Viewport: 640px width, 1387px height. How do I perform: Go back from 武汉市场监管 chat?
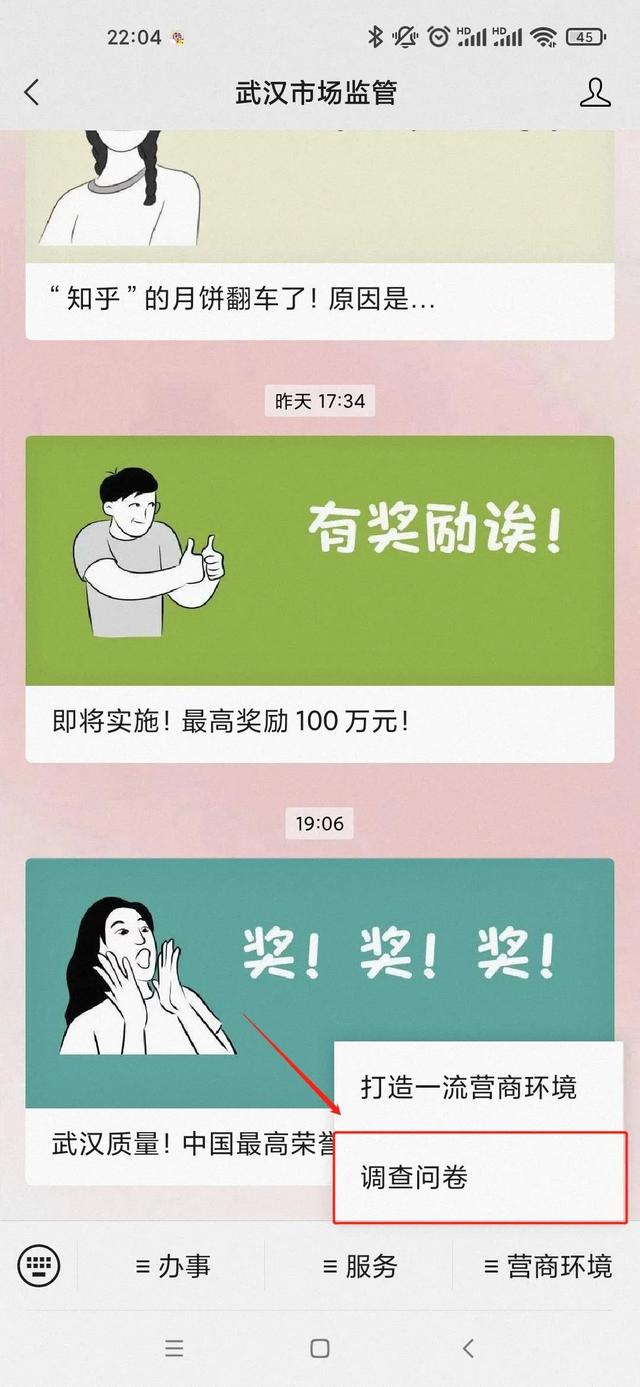(32, 93)
